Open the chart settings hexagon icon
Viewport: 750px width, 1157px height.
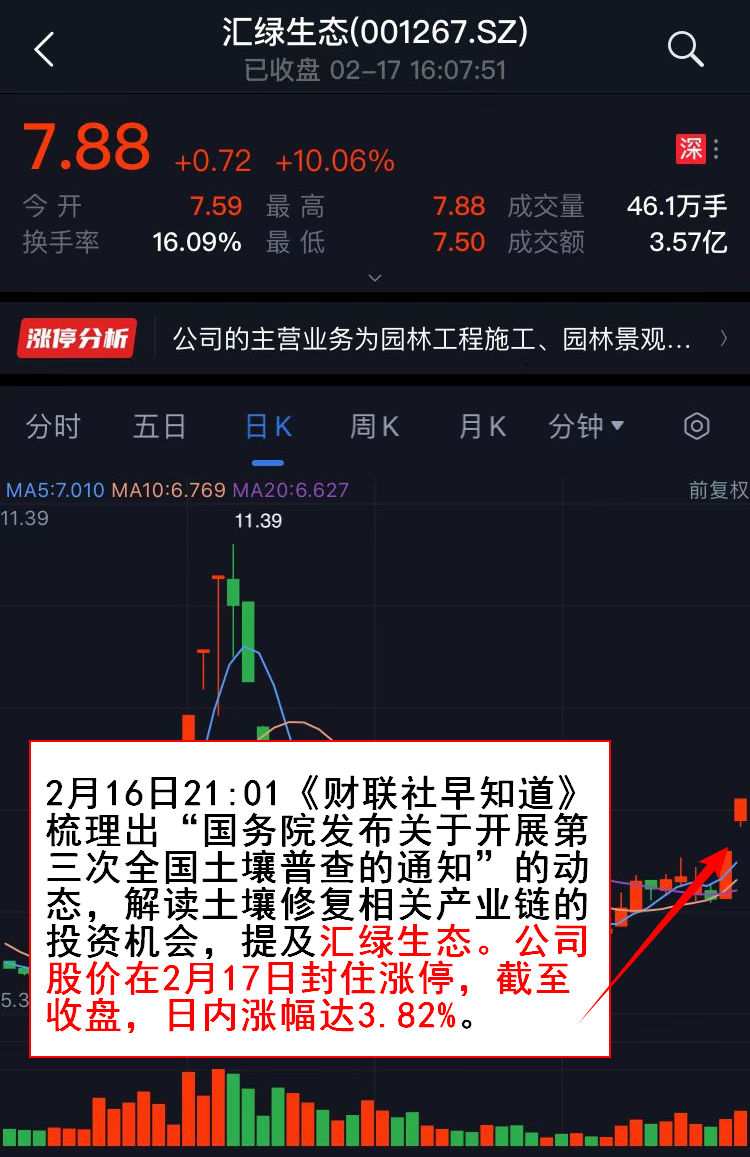pyautogui.click(x=696, y=427)
